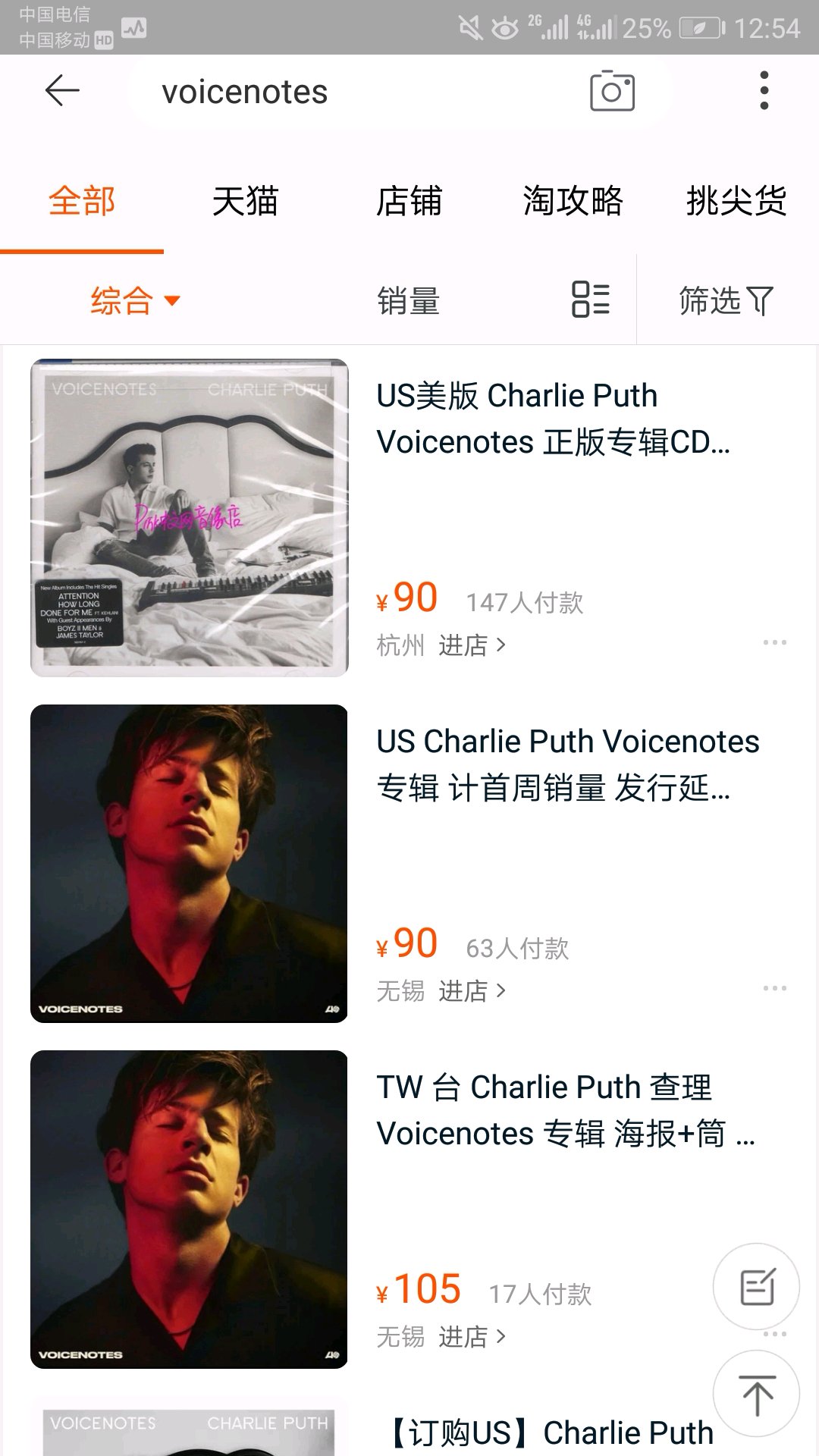819x1456 pixels.
Task: Show more options for the 147人付款 item
Action: coord(774,642)
